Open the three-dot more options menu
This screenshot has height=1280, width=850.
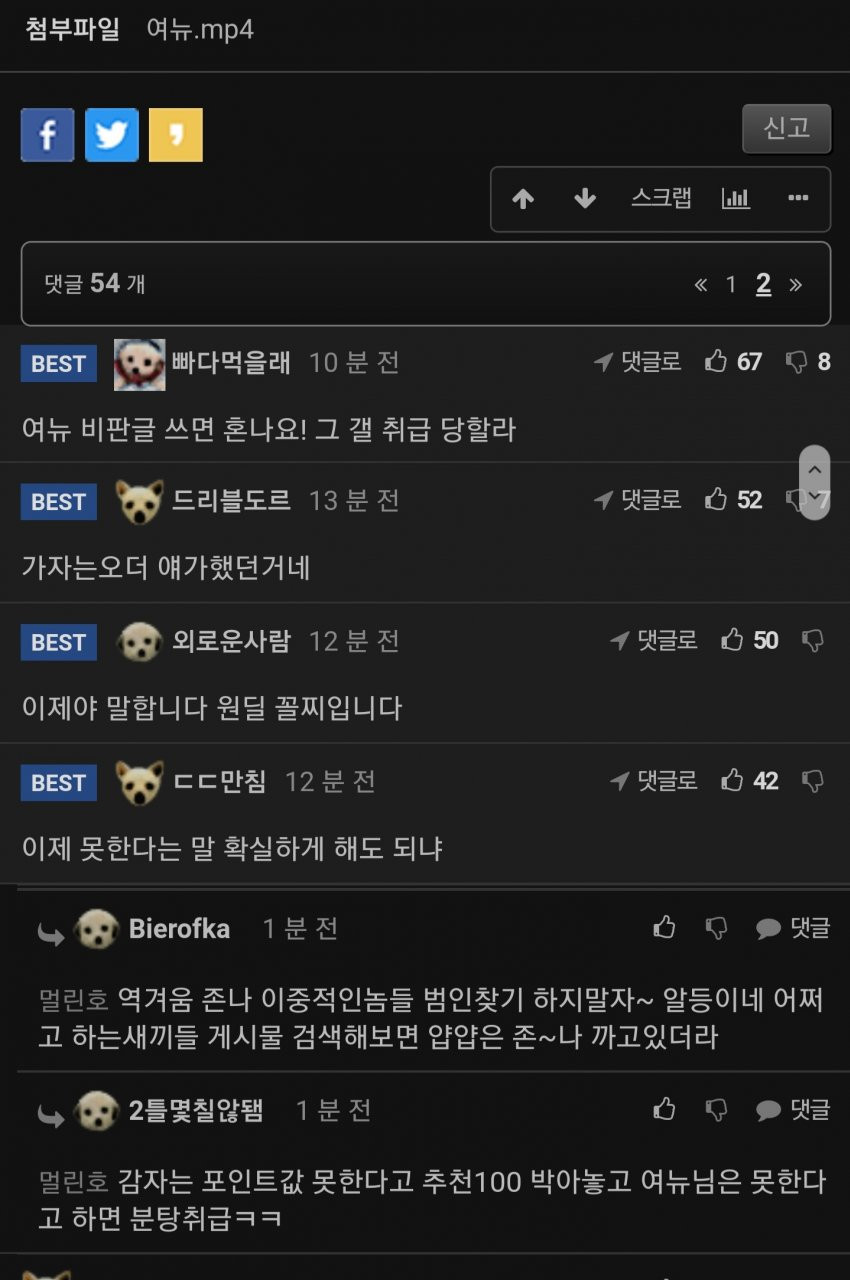click(797, 198)
